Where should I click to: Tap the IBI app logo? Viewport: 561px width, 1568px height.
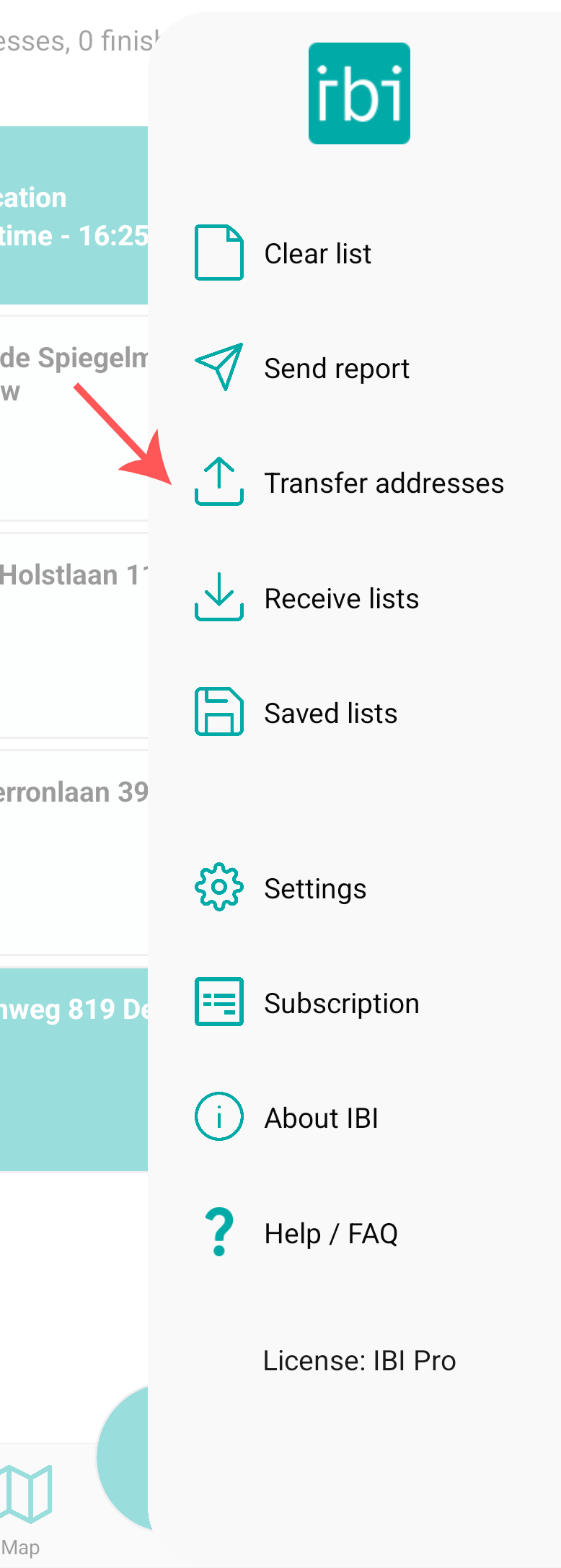[x=359, y=92]
